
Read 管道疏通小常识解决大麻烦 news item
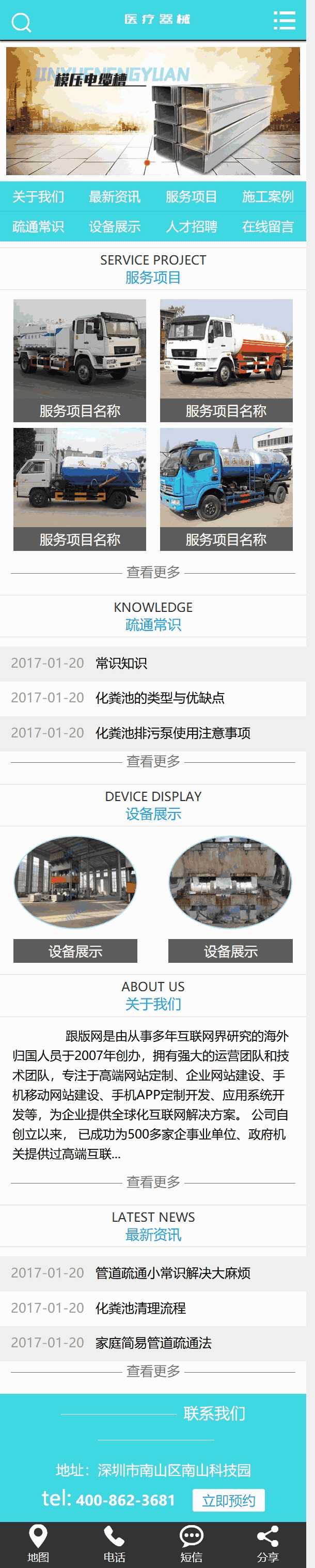click(x=172, y=1272)
